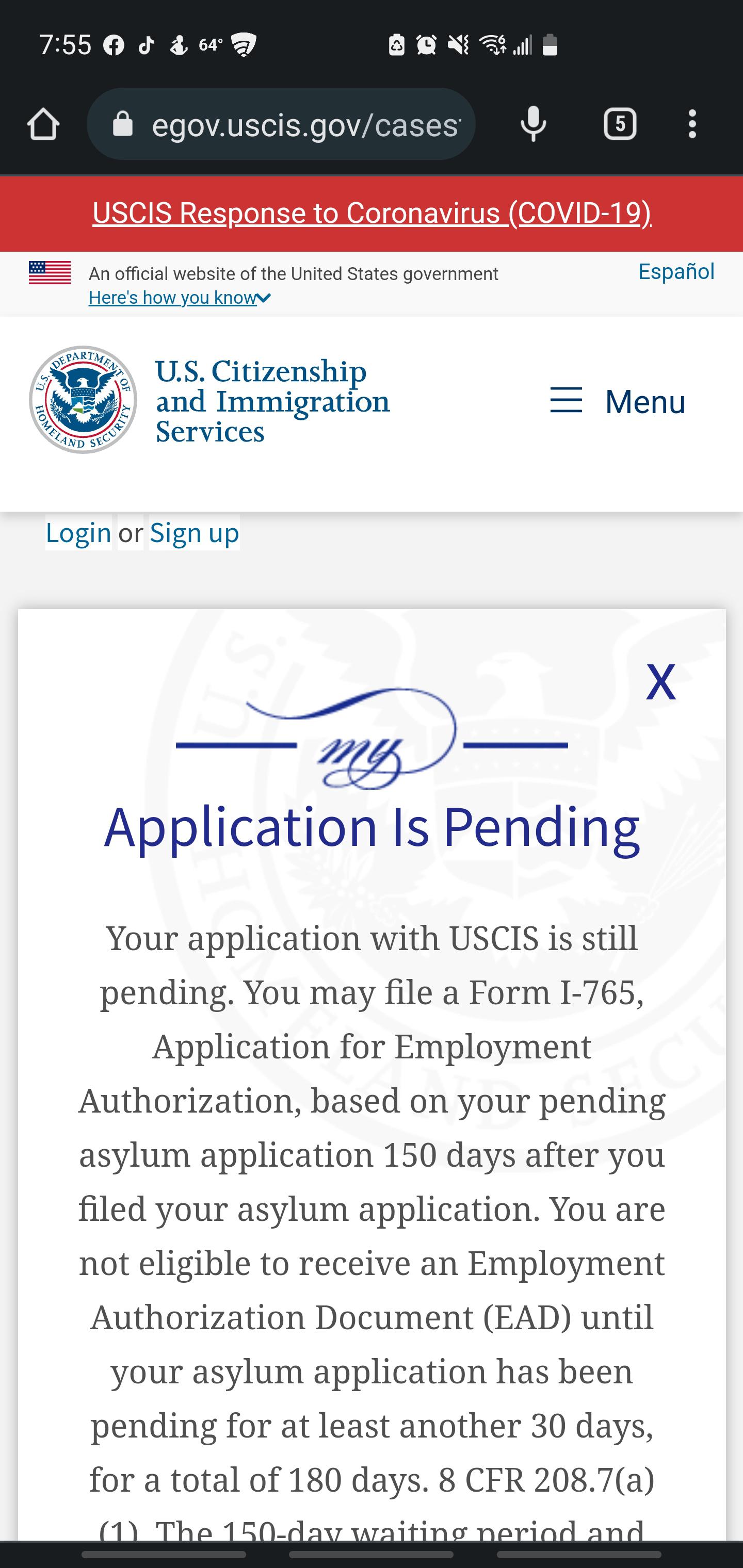Tap the padlock security icon in the address bar
This screenshot has height=1568, width=743.
[123, 124]
